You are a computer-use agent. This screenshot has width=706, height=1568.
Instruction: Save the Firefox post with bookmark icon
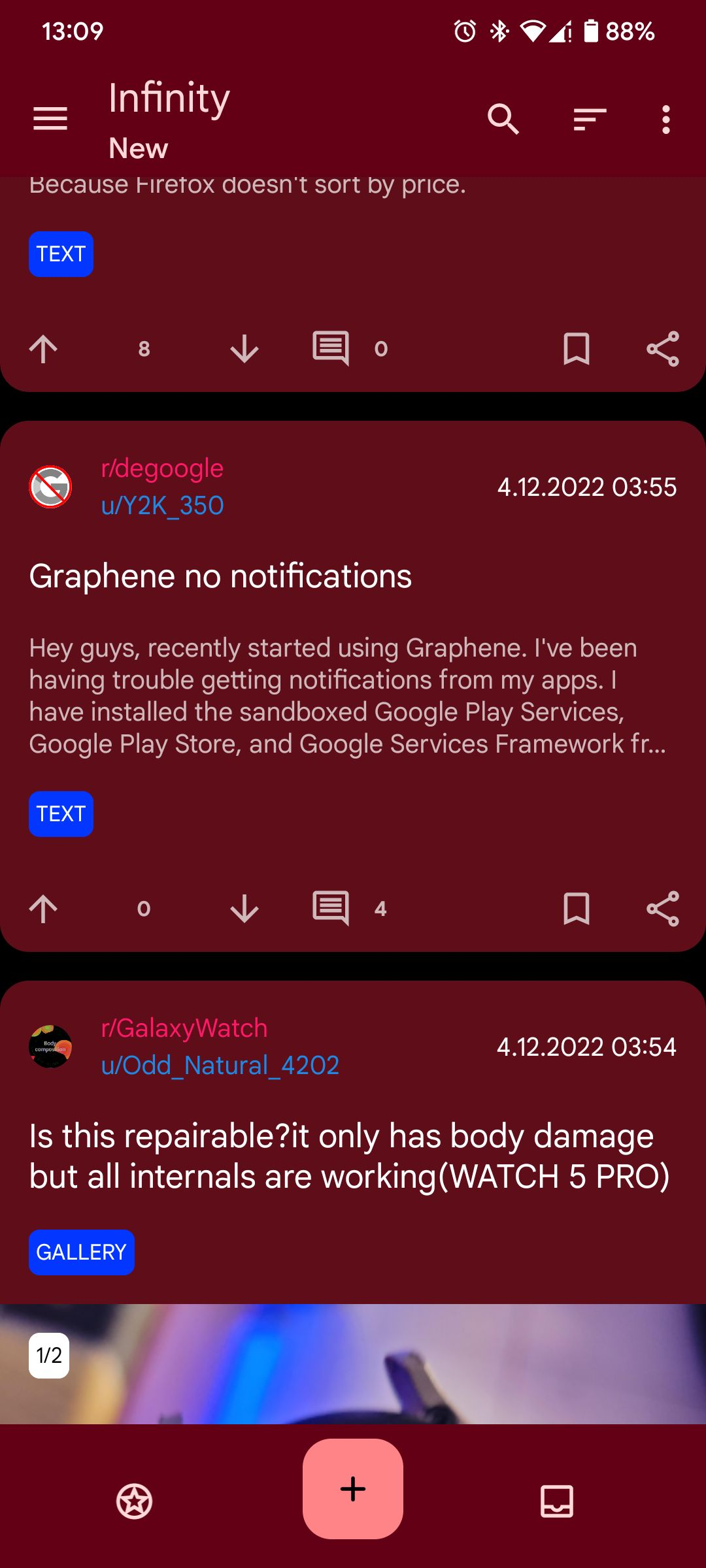click(575, 350)
